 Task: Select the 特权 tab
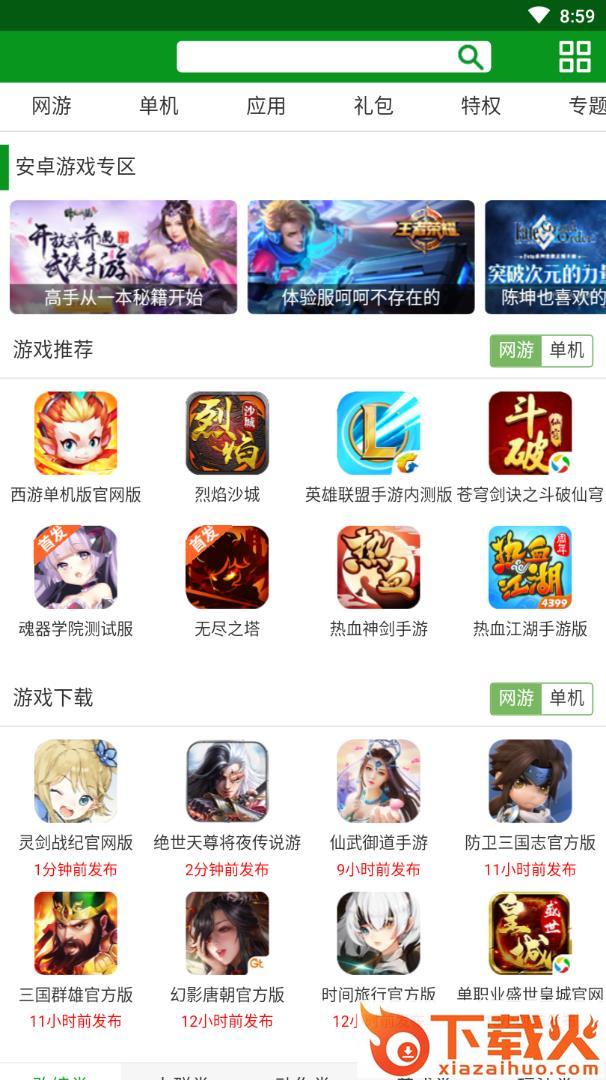480,106
